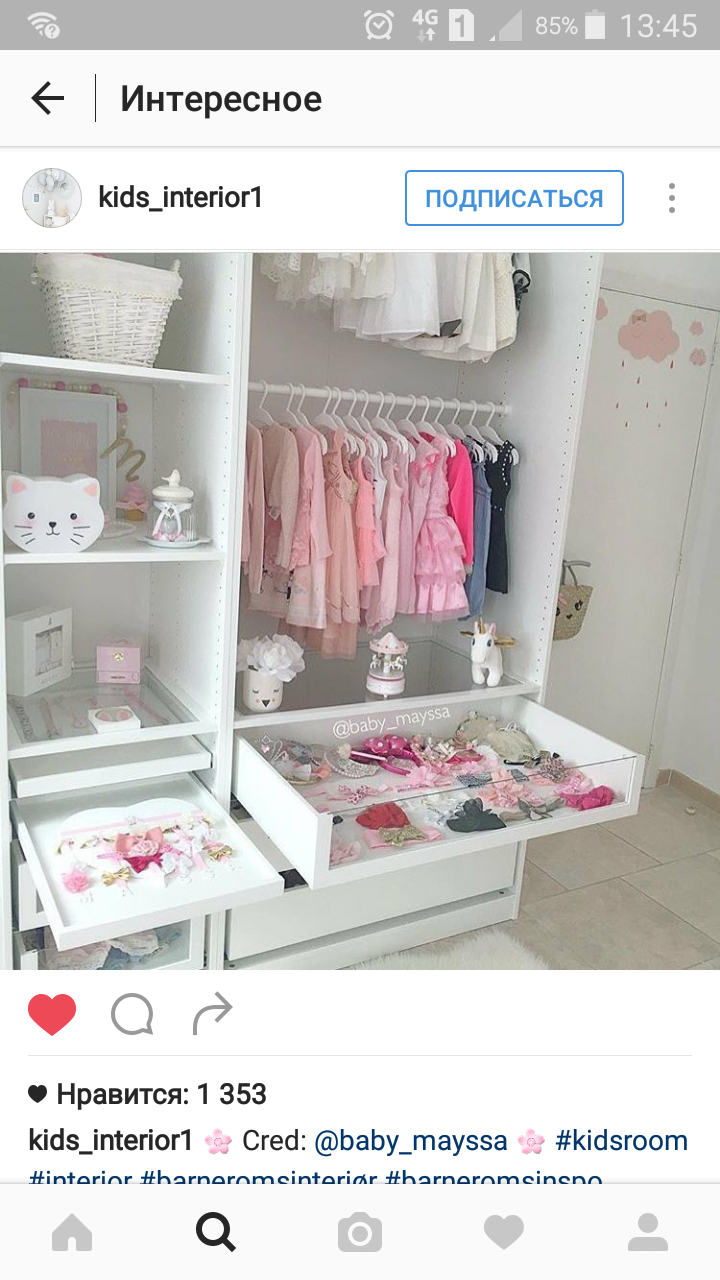Switch to the activity heart tab
720x1280 pixels.
[x=504, y=1233]
